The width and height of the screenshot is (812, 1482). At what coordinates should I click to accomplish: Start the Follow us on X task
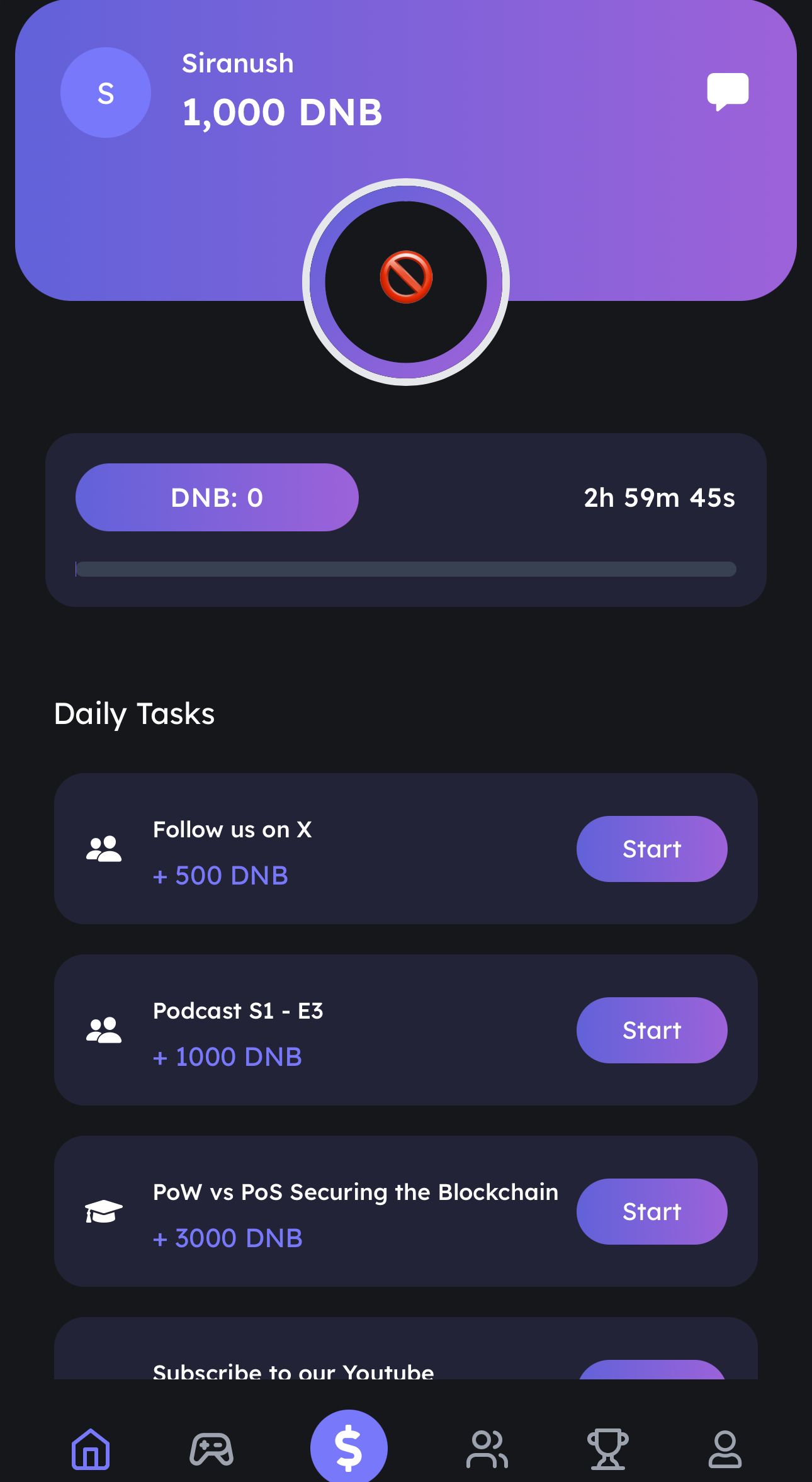651,849
